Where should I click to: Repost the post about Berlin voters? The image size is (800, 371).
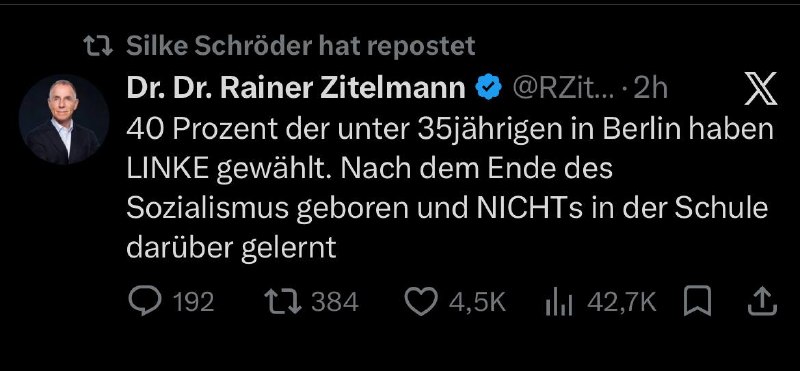[x=283, y=301]
